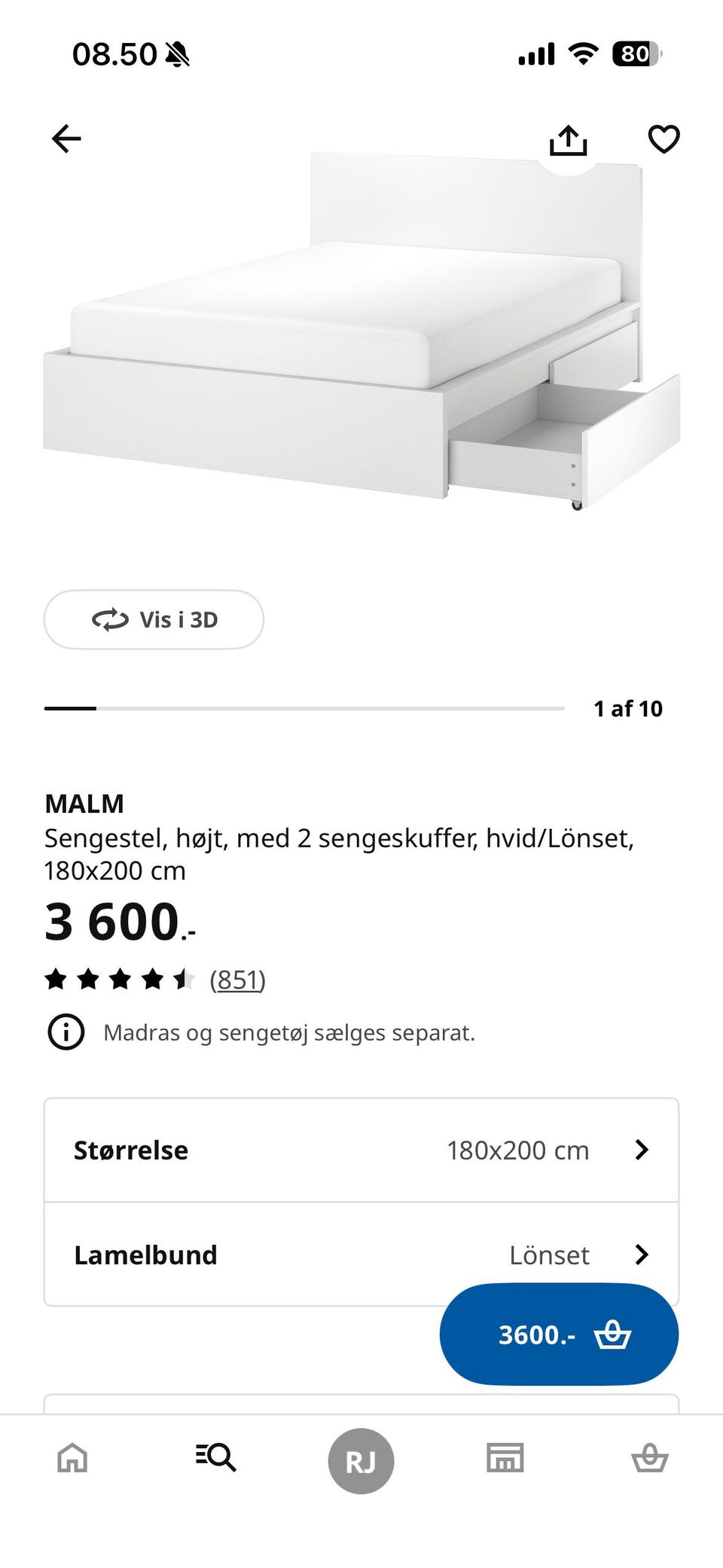This screenshot has width=723, height=1568.
Task: Open the share options
Action: [570, 139]
